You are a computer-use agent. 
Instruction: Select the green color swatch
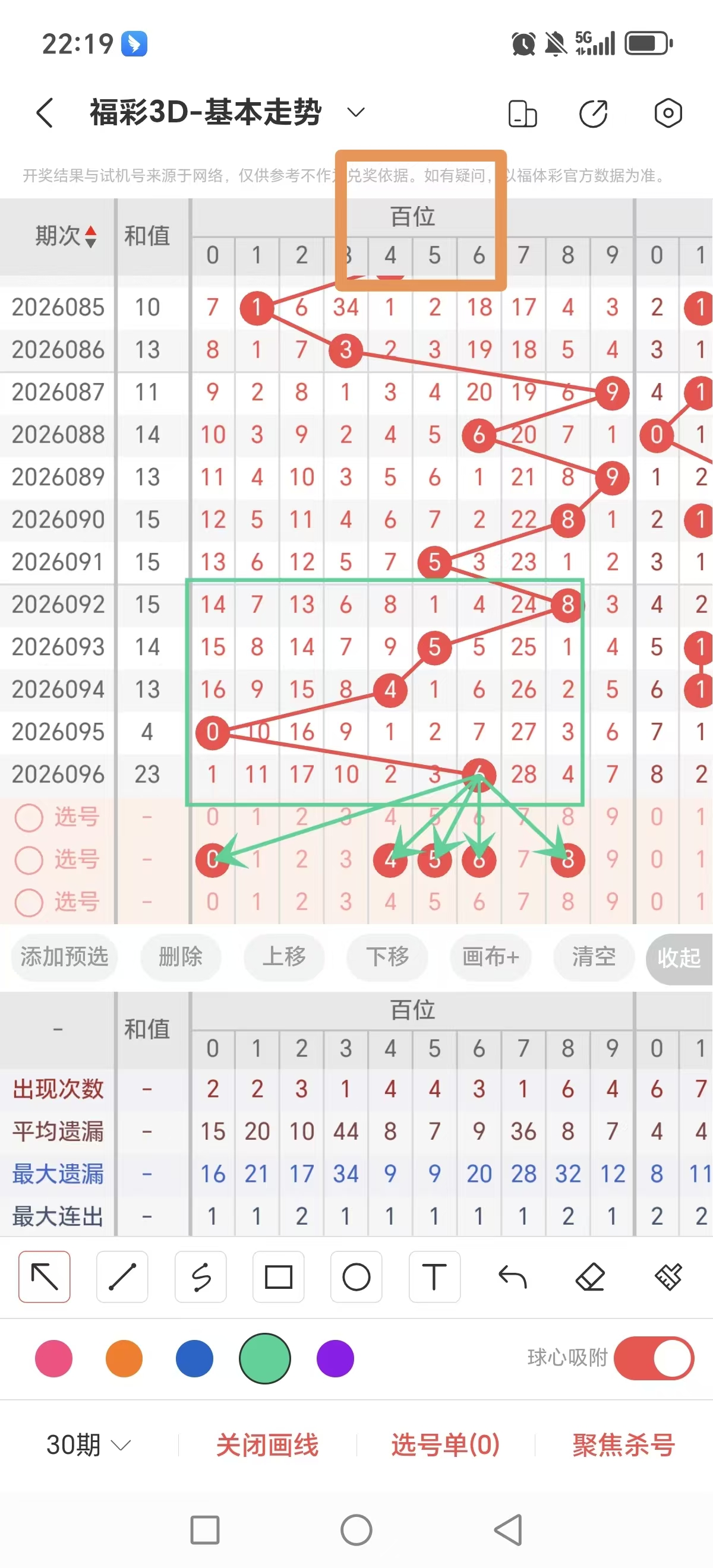(x=264, y=1358)
